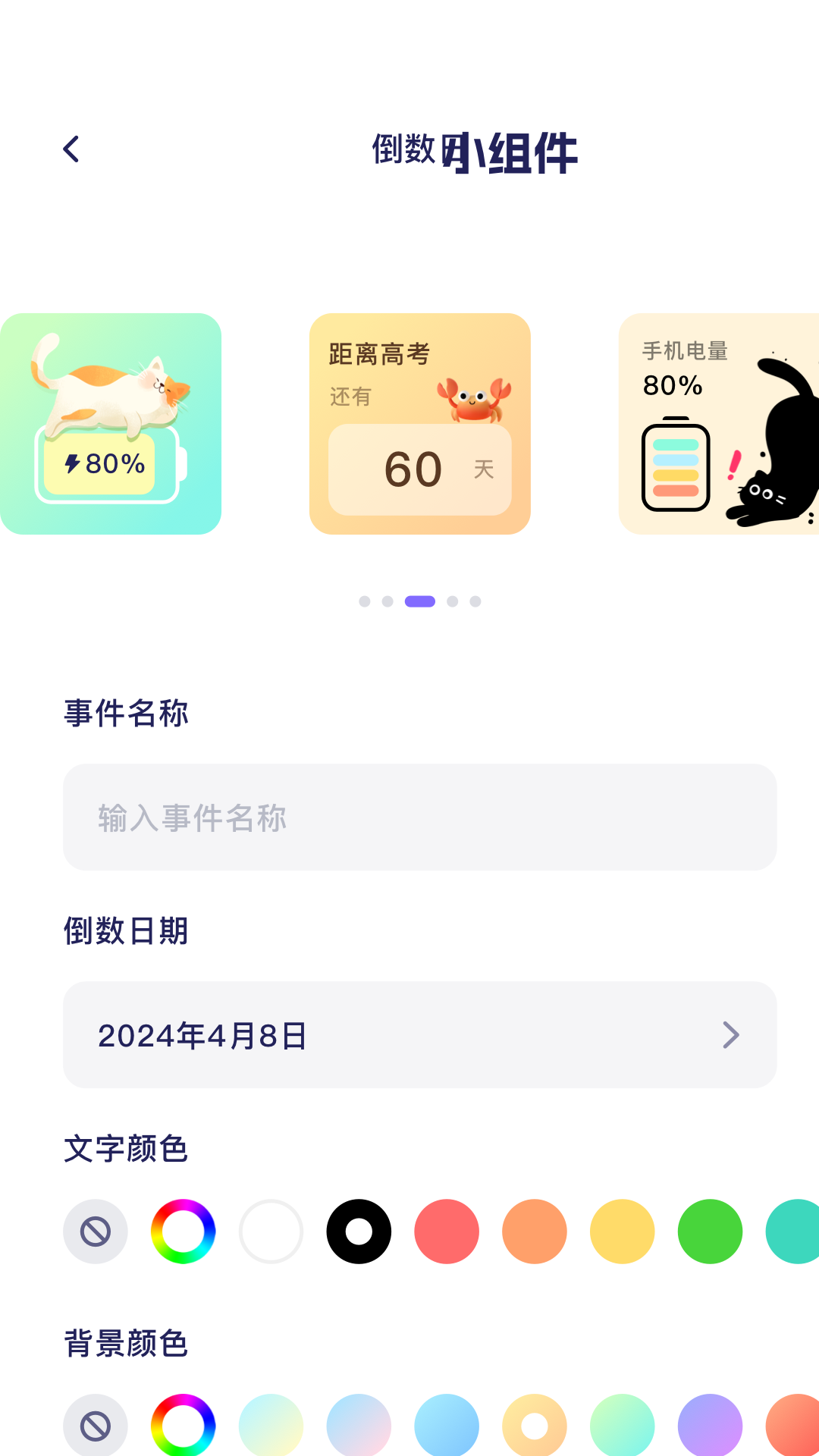
Task: Select the disabled text color option
Action: pos(95,1231)
